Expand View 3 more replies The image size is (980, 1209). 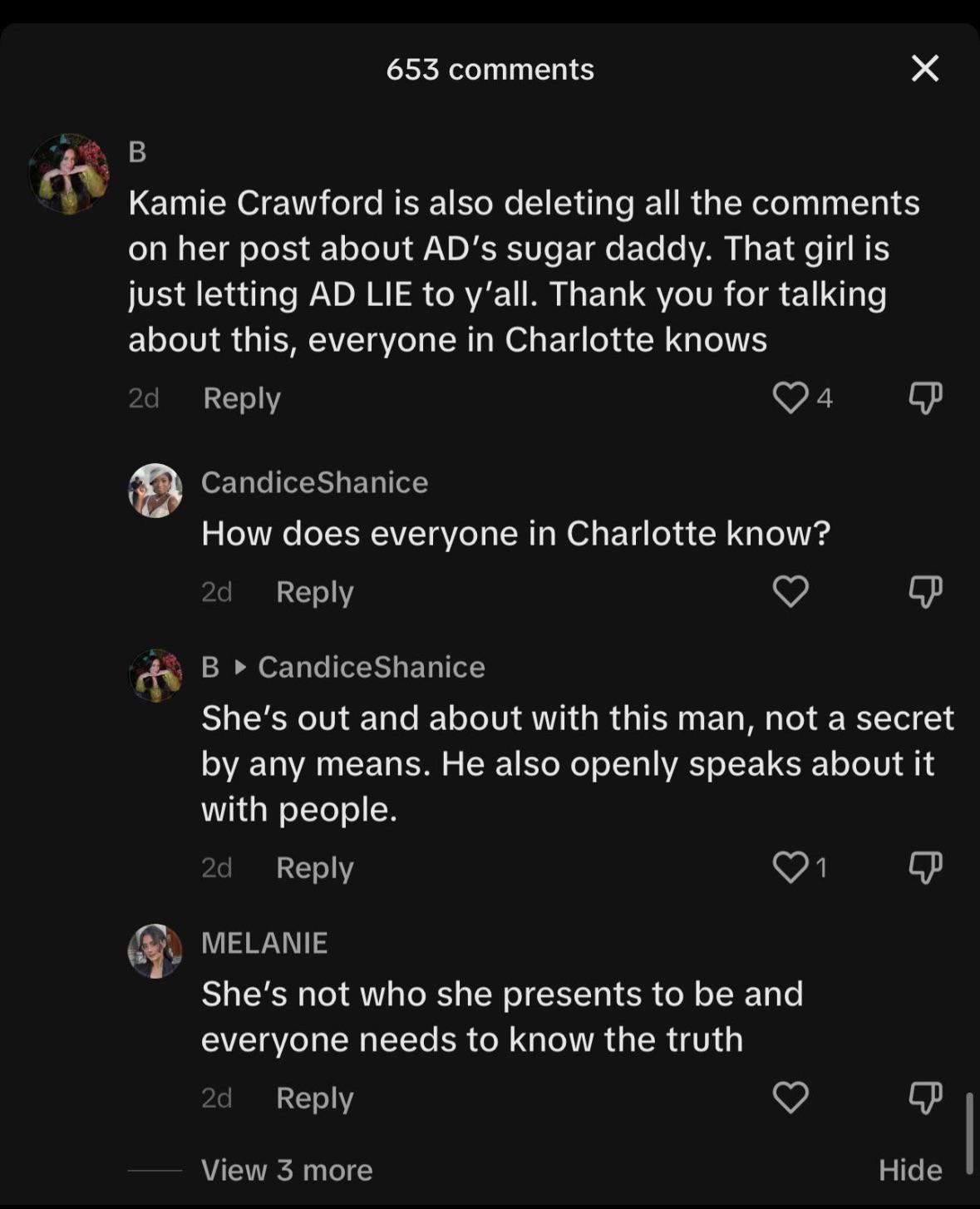(x=286, y=1170)
